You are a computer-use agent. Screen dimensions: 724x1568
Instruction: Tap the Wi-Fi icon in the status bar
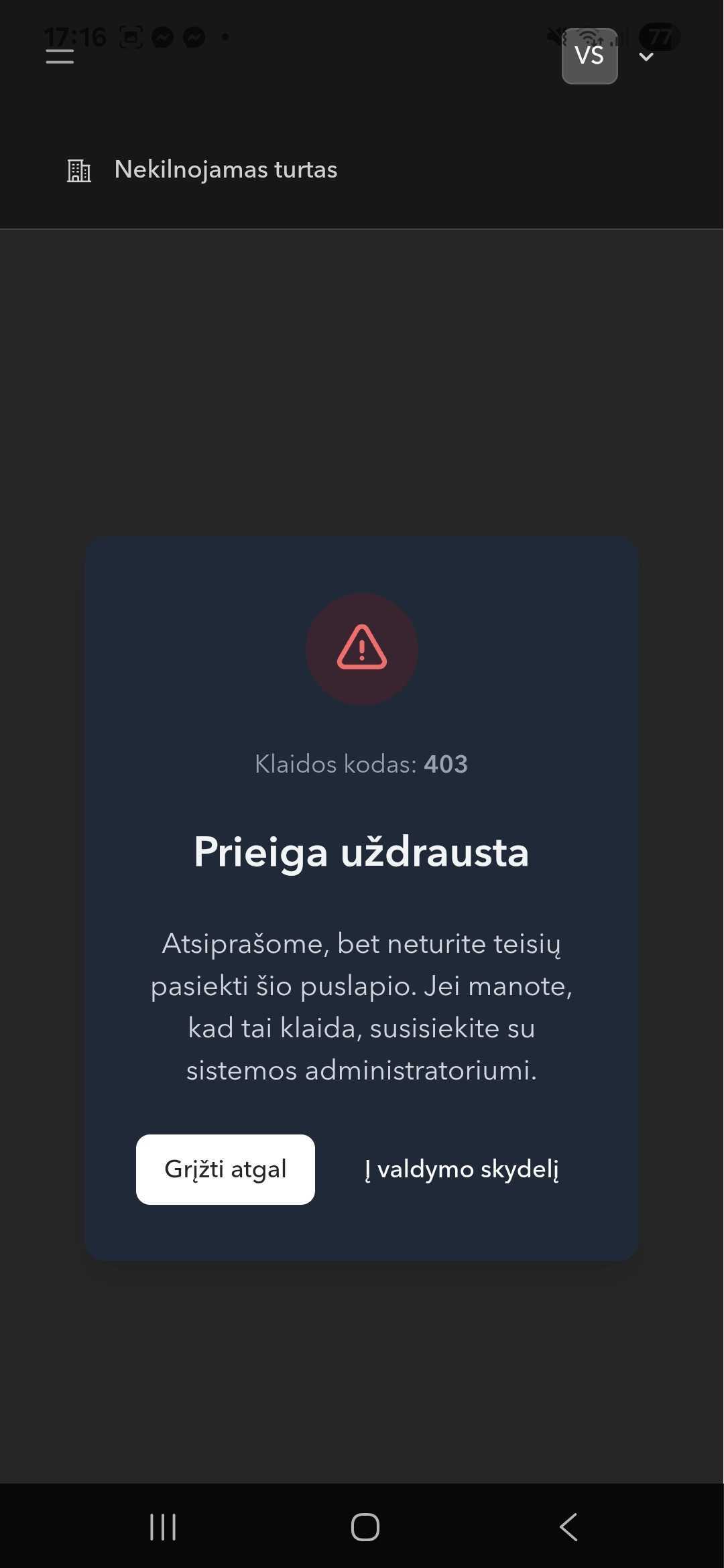coord(587,35)
